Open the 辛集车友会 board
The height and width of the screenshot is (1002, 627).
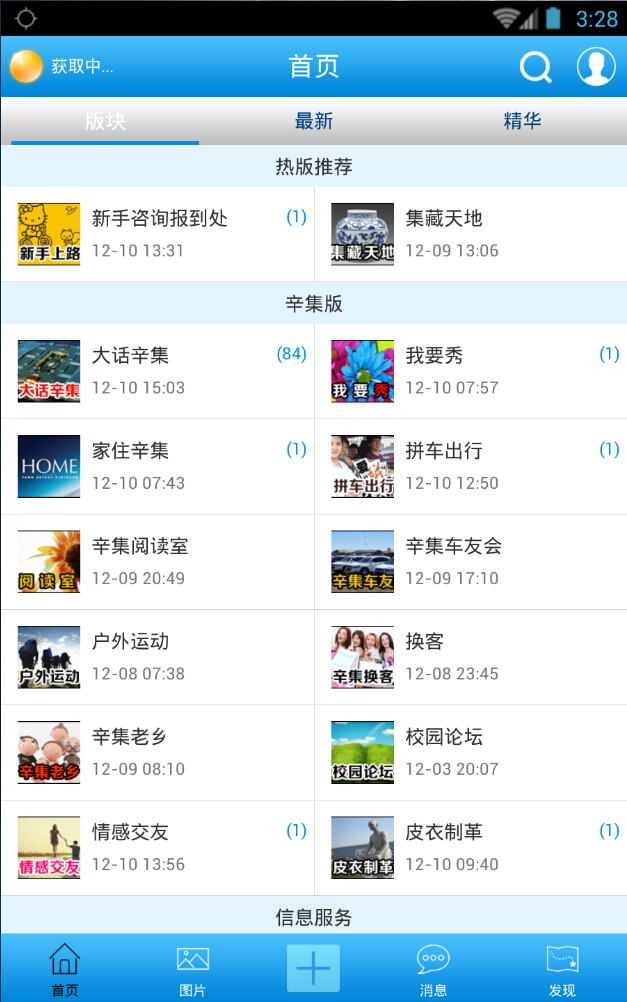(x=471, y=561)
